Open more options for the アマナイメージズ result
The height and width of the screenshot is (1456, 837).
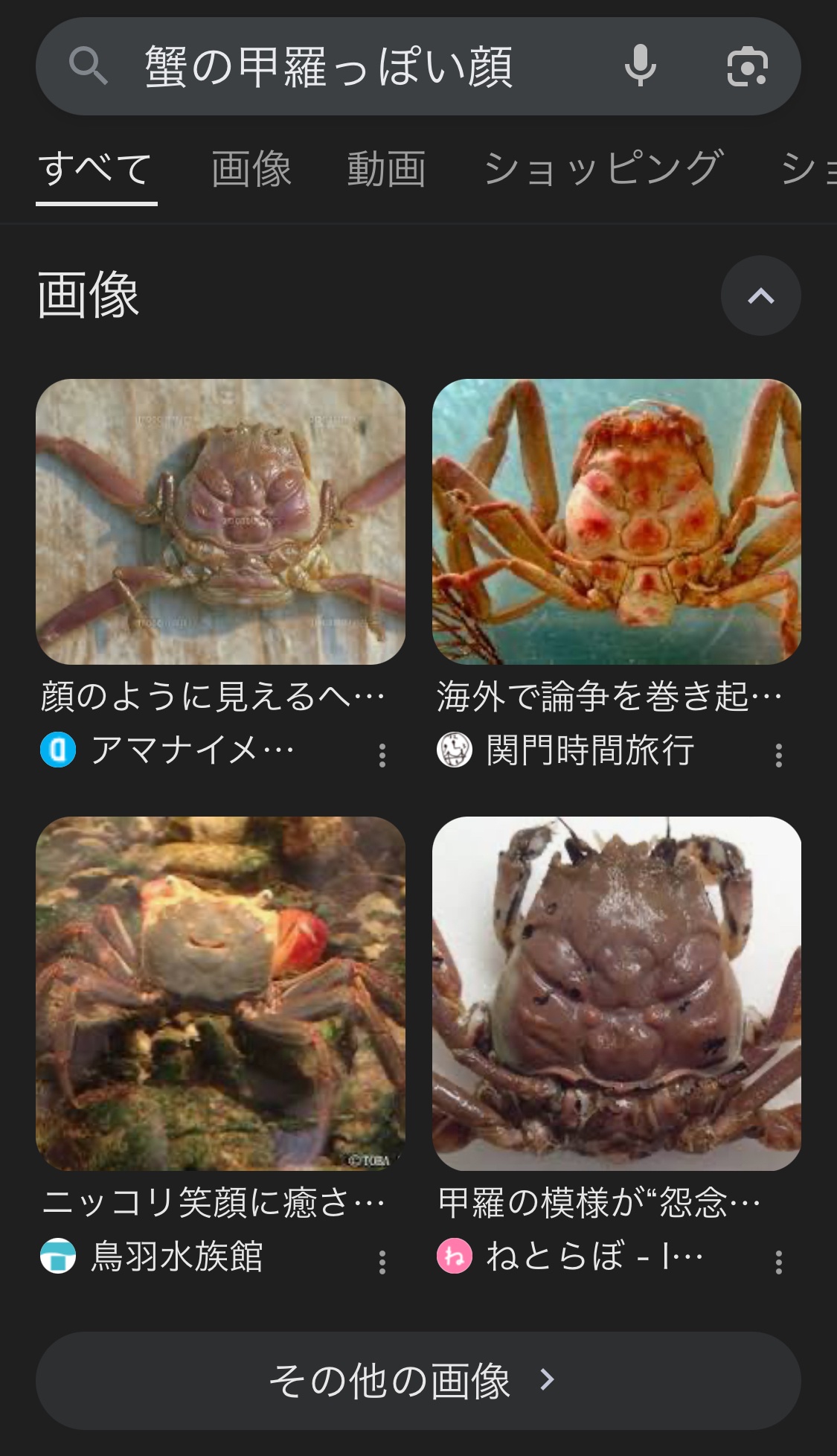point(382,755)
